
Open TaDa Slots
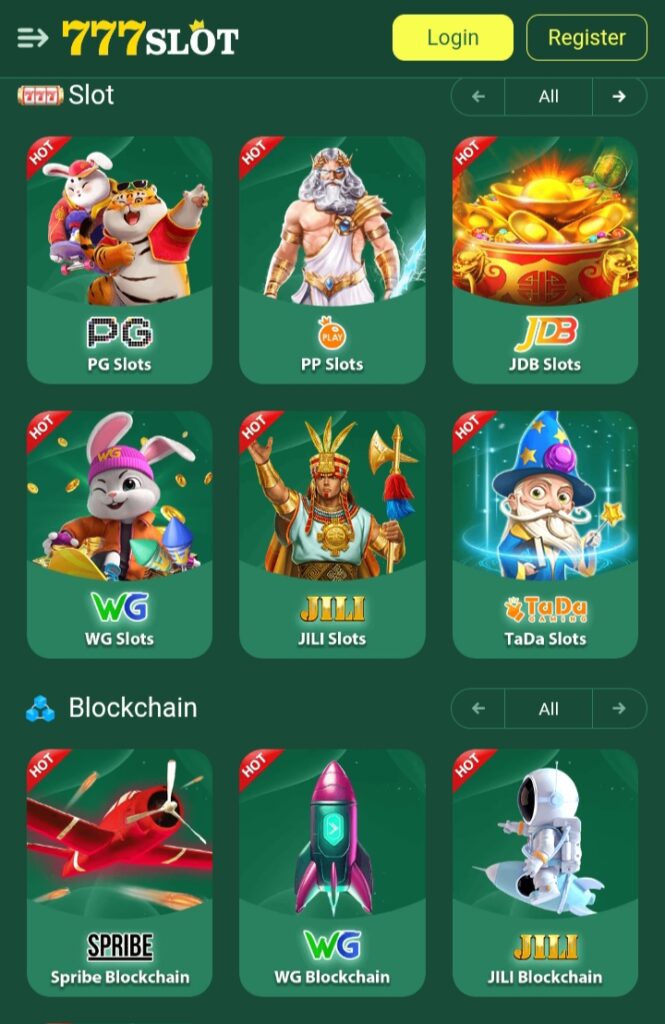pos(545,534)
